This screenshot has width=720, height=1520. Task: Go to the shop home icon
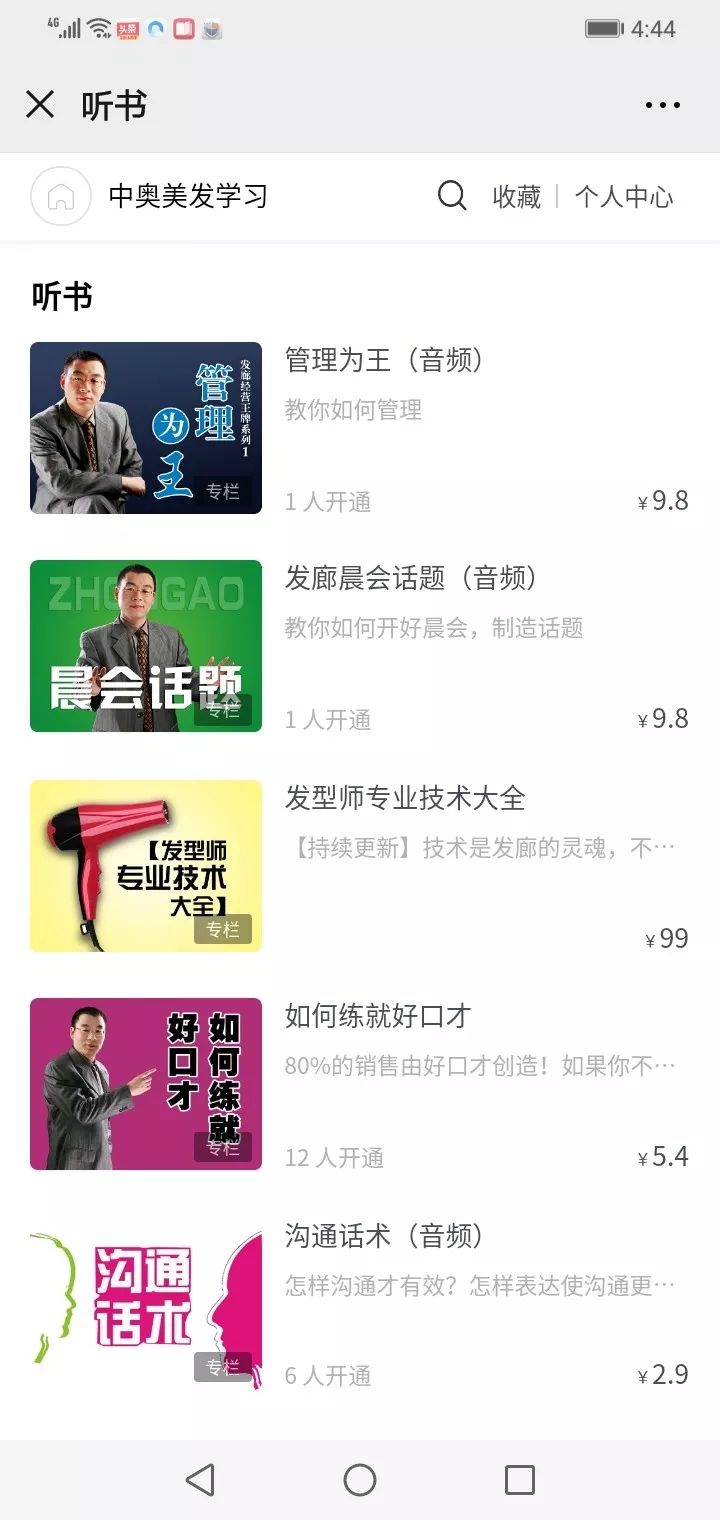pyautogui.click(x=61, y=196)
